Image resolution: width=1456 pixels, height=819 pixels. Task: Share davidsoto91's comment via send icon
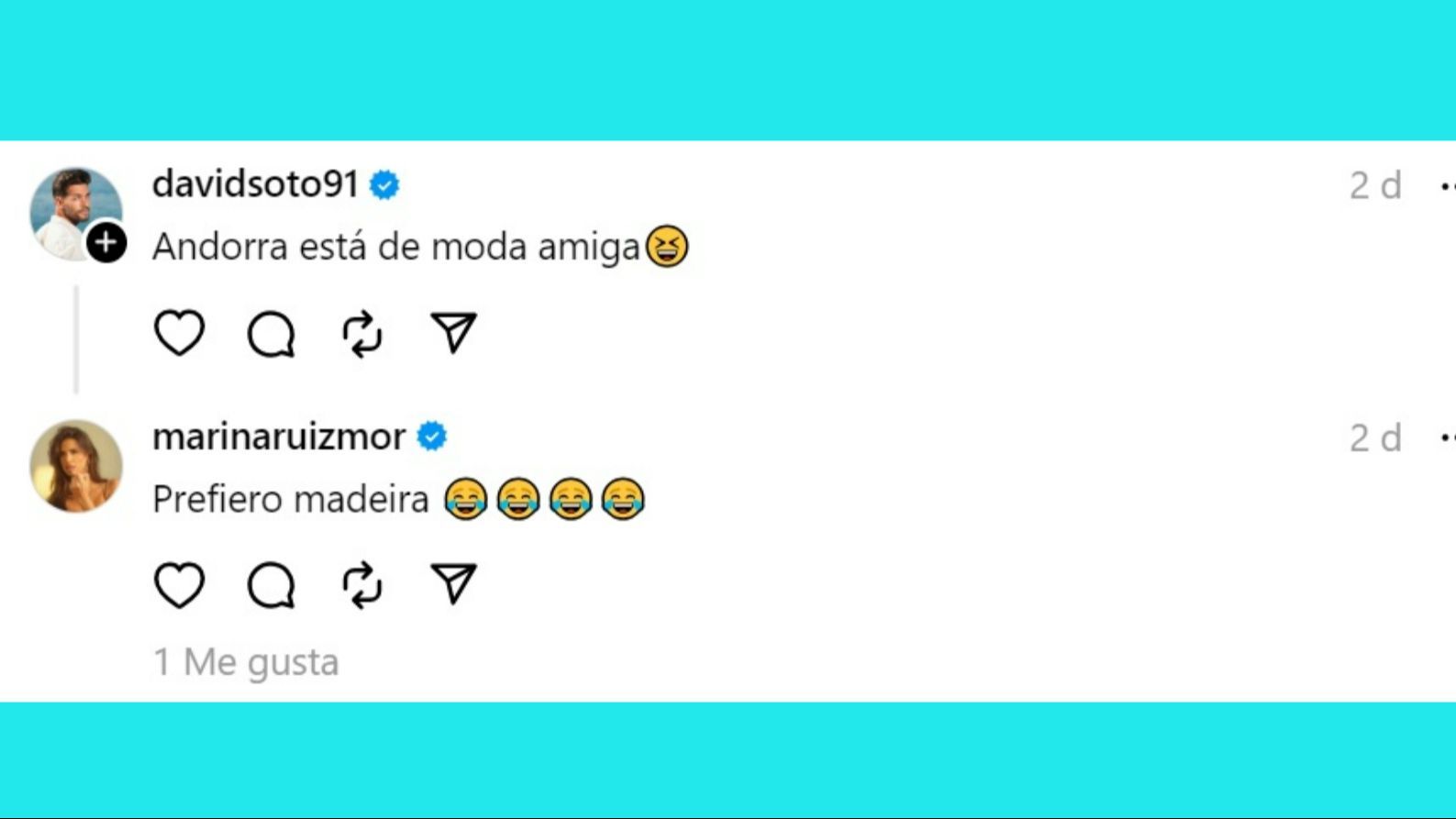click(453, 332)
